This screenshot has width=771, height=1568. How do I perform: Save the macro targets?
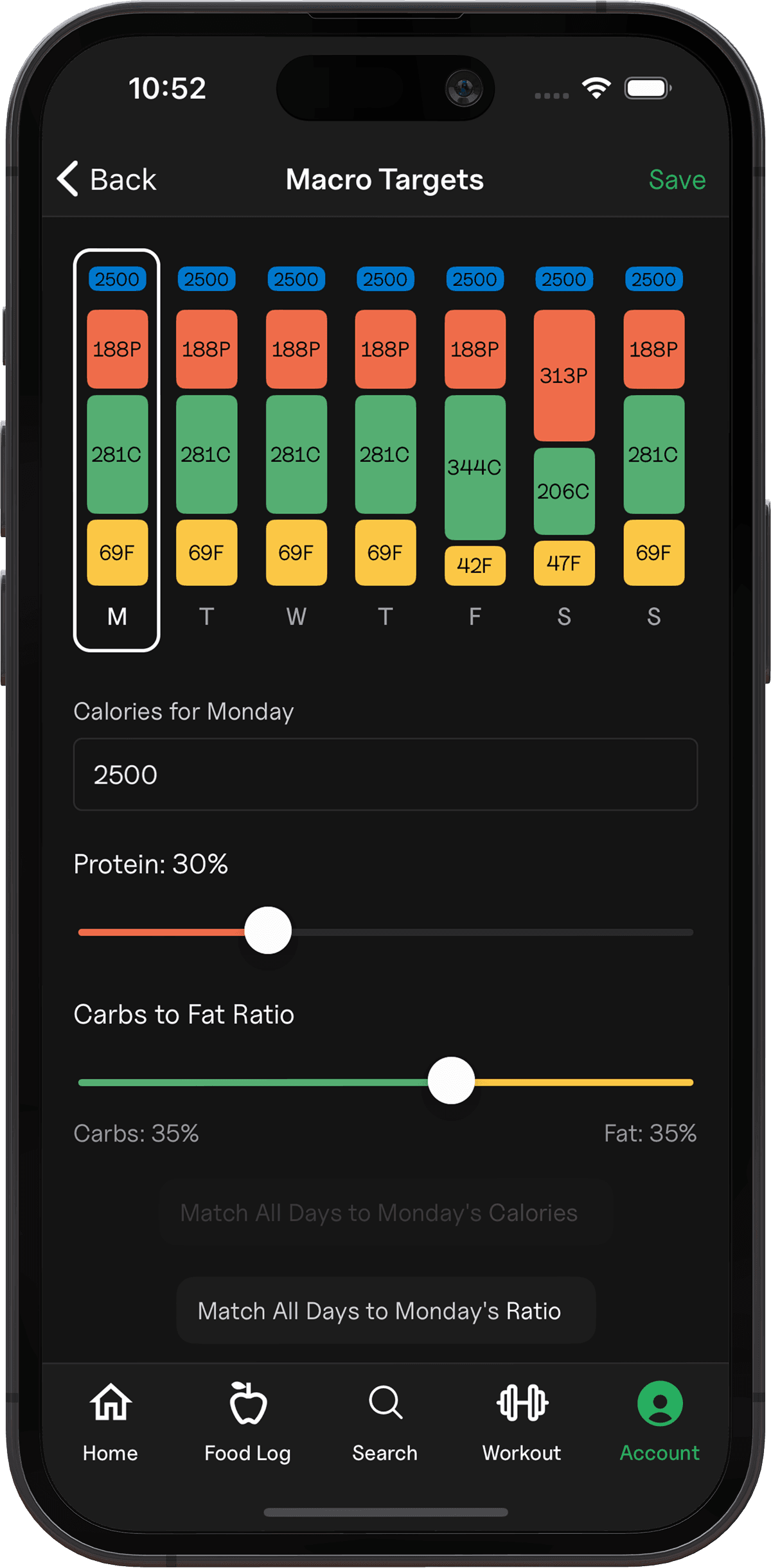point(677,179)
